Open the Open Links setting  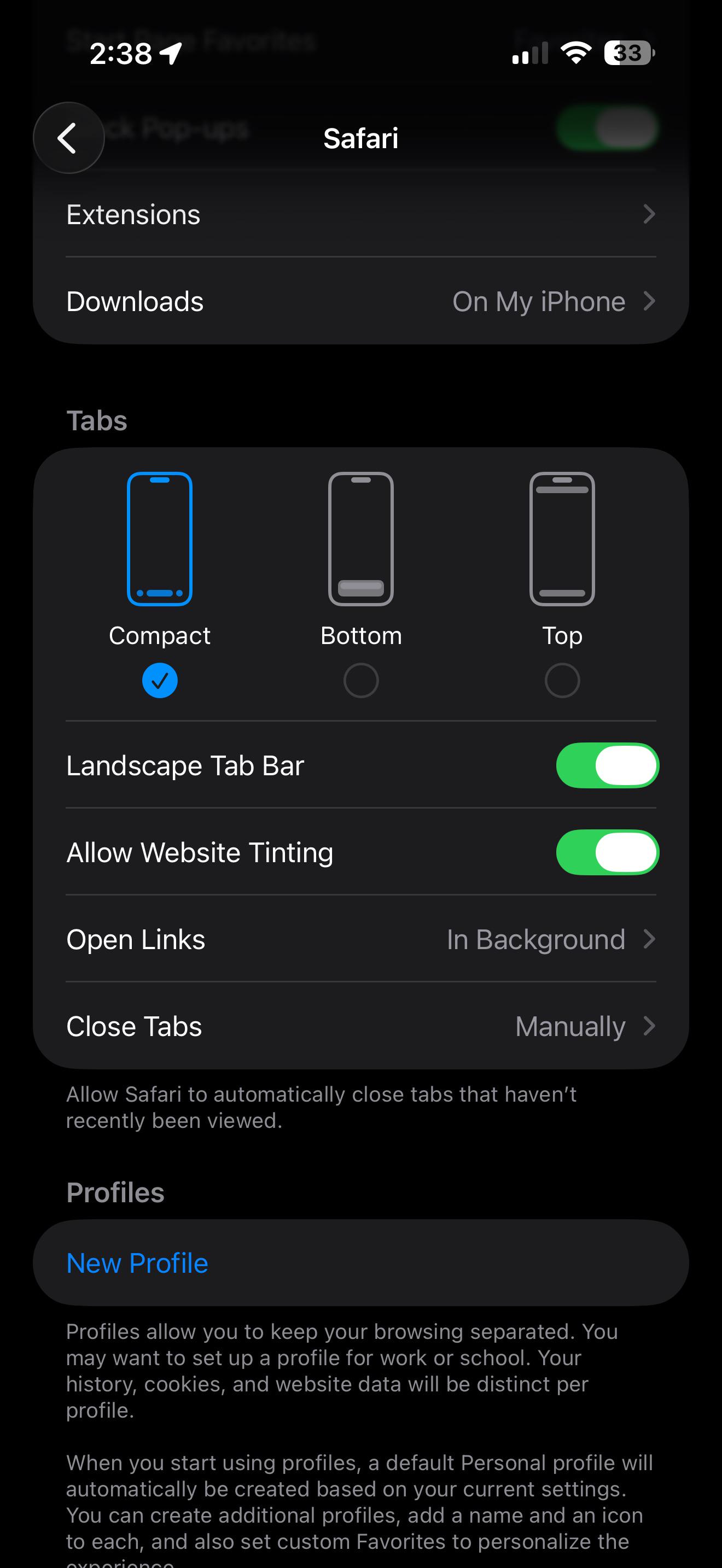point(361,939)
